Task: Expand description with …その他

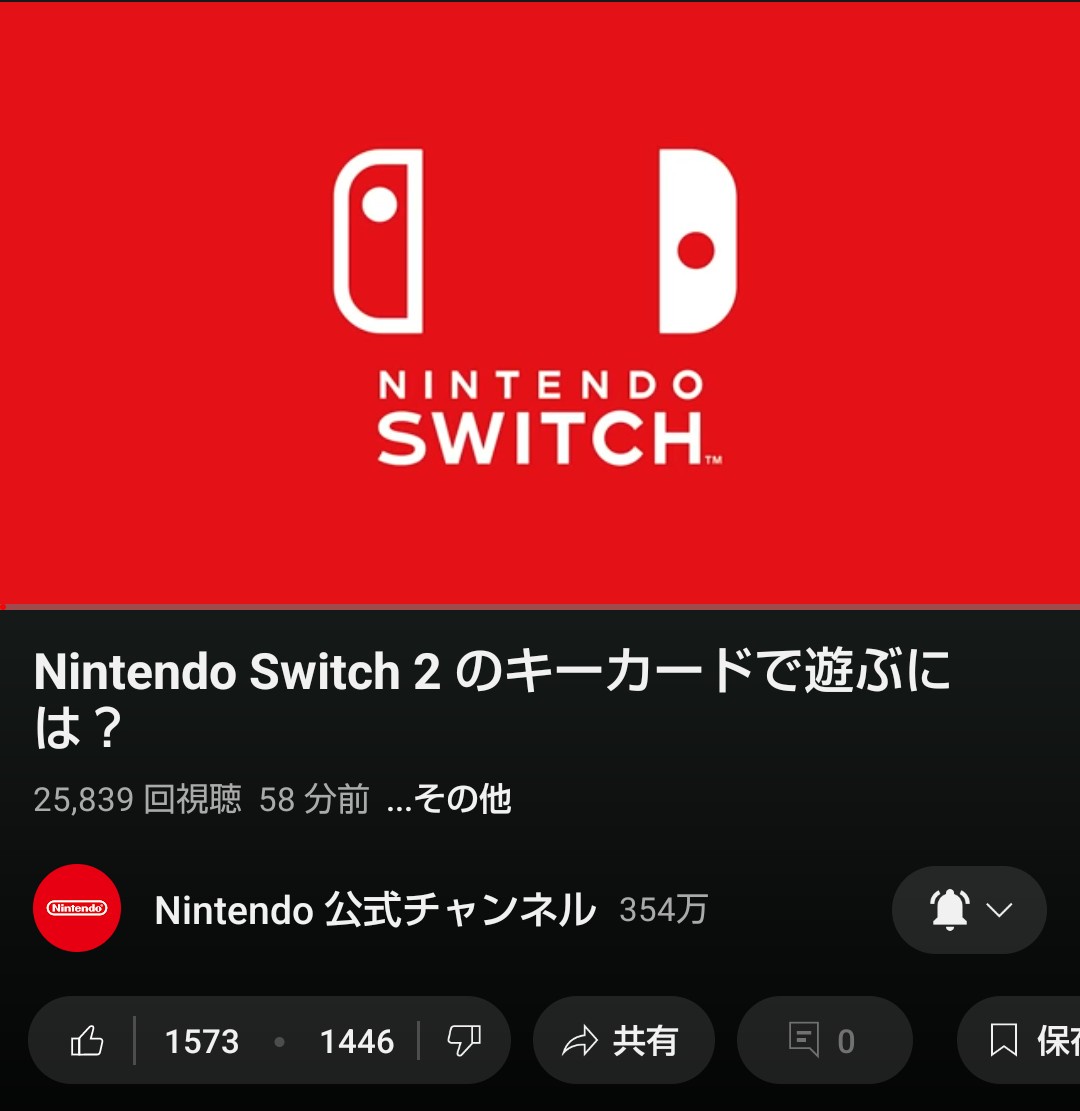Action: (x=449, y=799)
